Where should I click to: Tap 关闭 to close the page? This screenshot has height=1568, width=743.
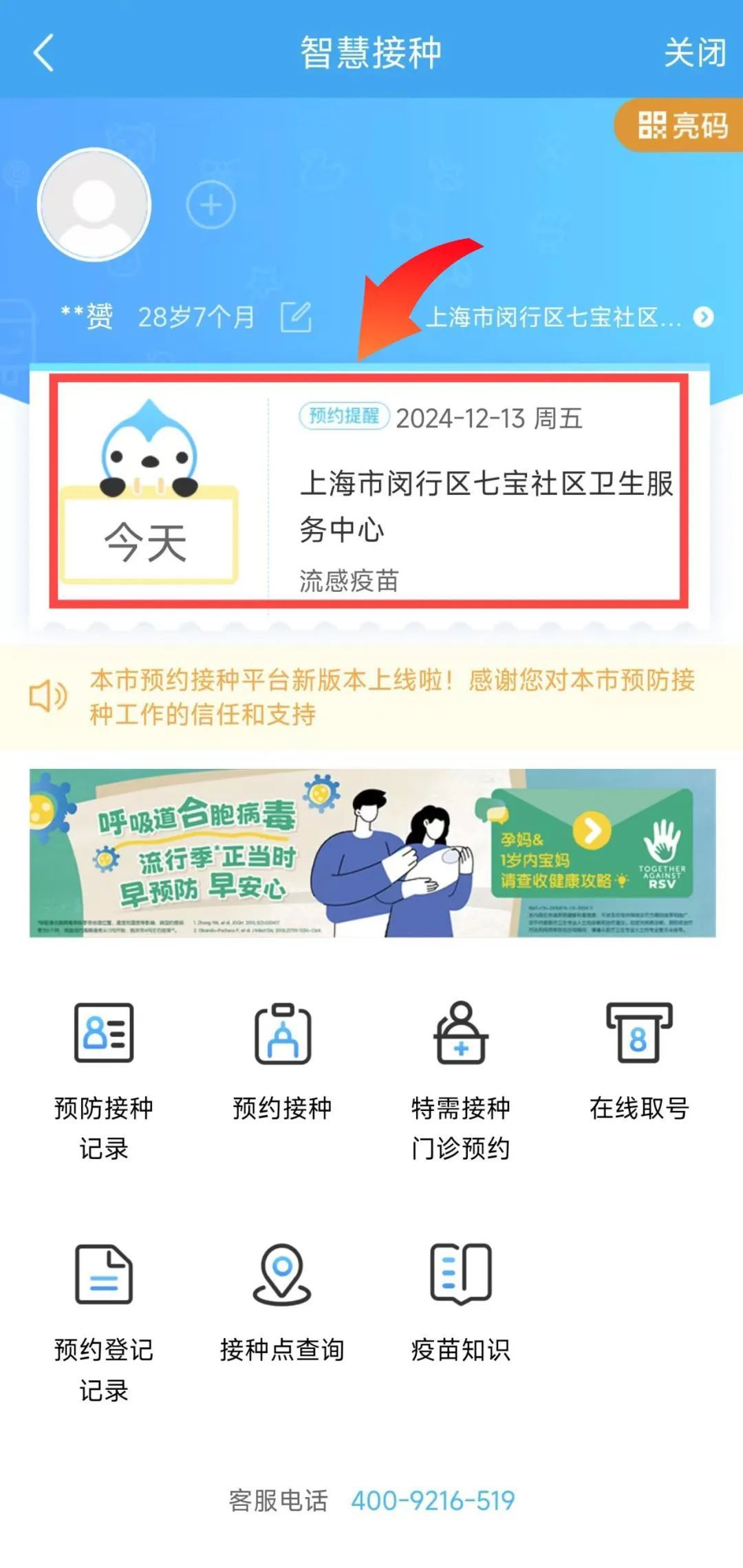(x=694, y=53)
